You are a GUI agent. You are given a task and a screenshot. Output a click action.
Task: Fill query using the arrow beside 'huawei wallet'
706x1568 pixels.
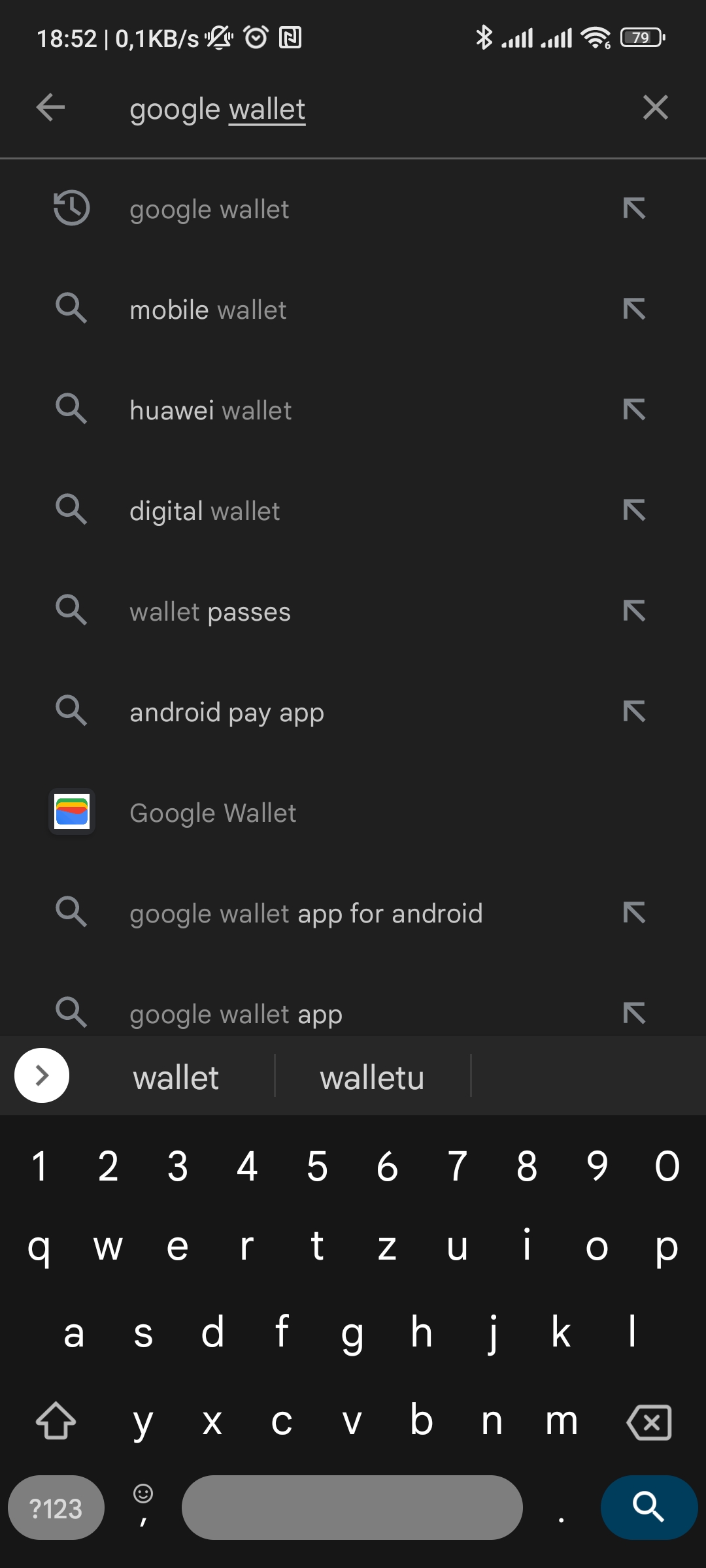click(634, 410)
